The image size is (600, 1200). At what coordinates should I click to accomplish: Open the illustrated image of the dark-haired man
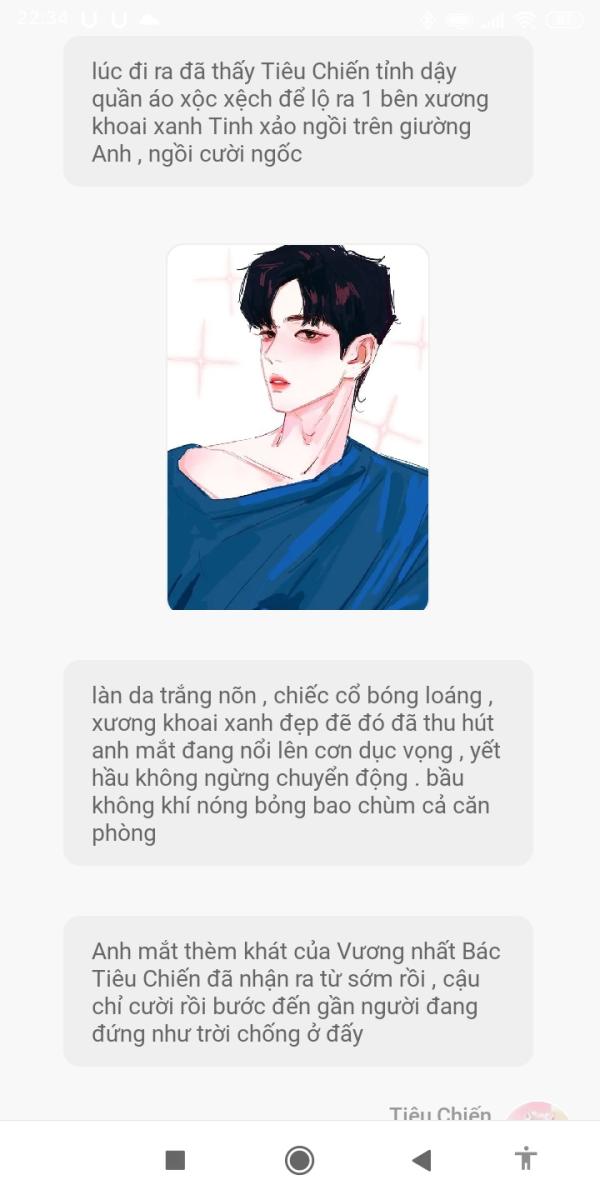pos(298,427)
